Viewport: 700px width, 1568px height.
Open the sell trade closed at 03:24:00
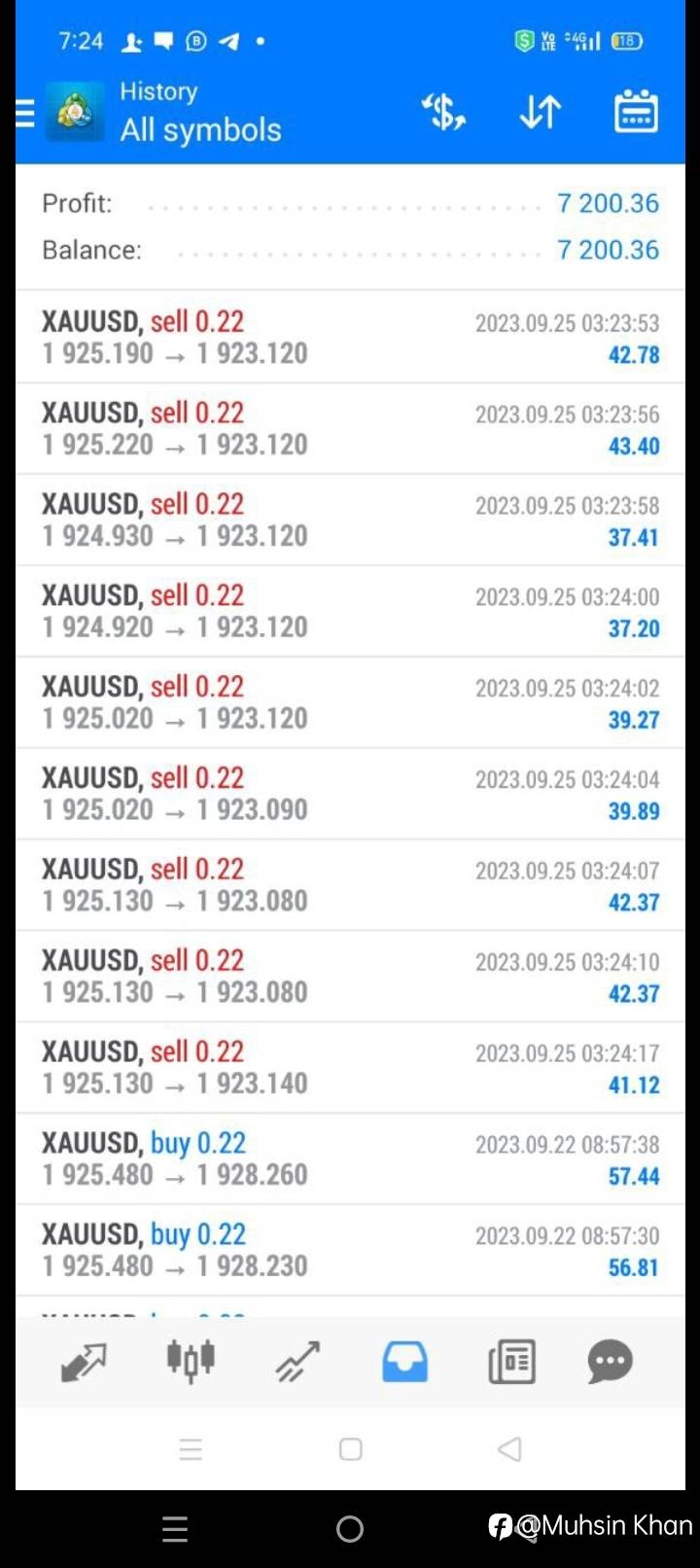350,611
